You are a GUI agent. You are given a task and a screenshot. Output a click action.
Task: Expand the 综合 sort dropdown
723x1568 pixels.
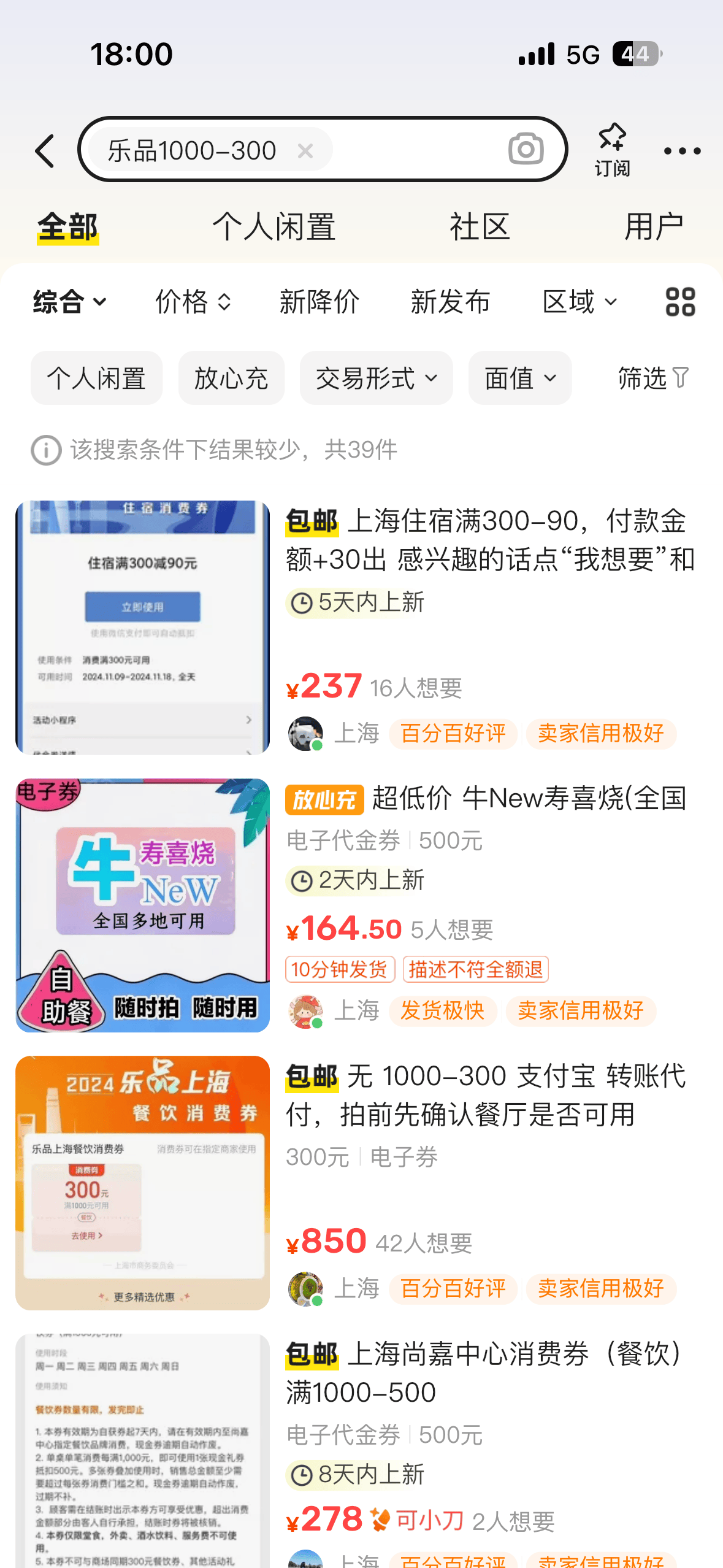69,302
